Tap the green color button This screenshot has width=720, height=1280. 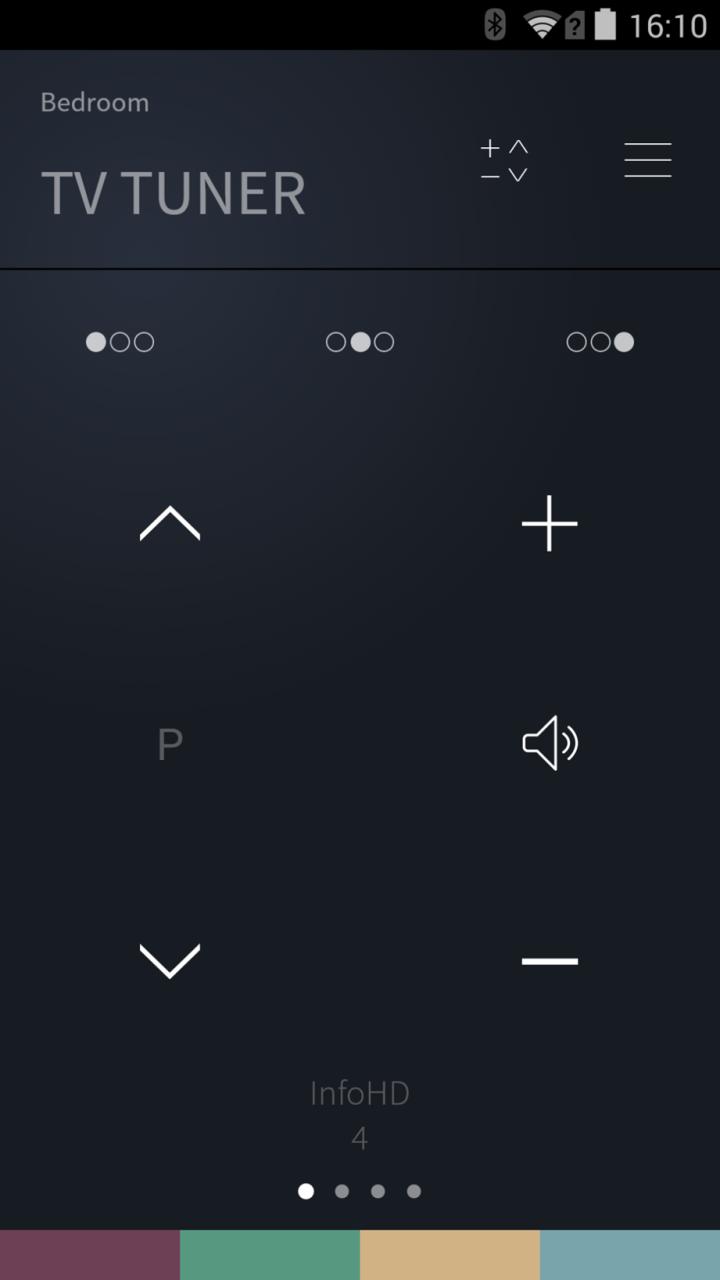[270, 1255]
